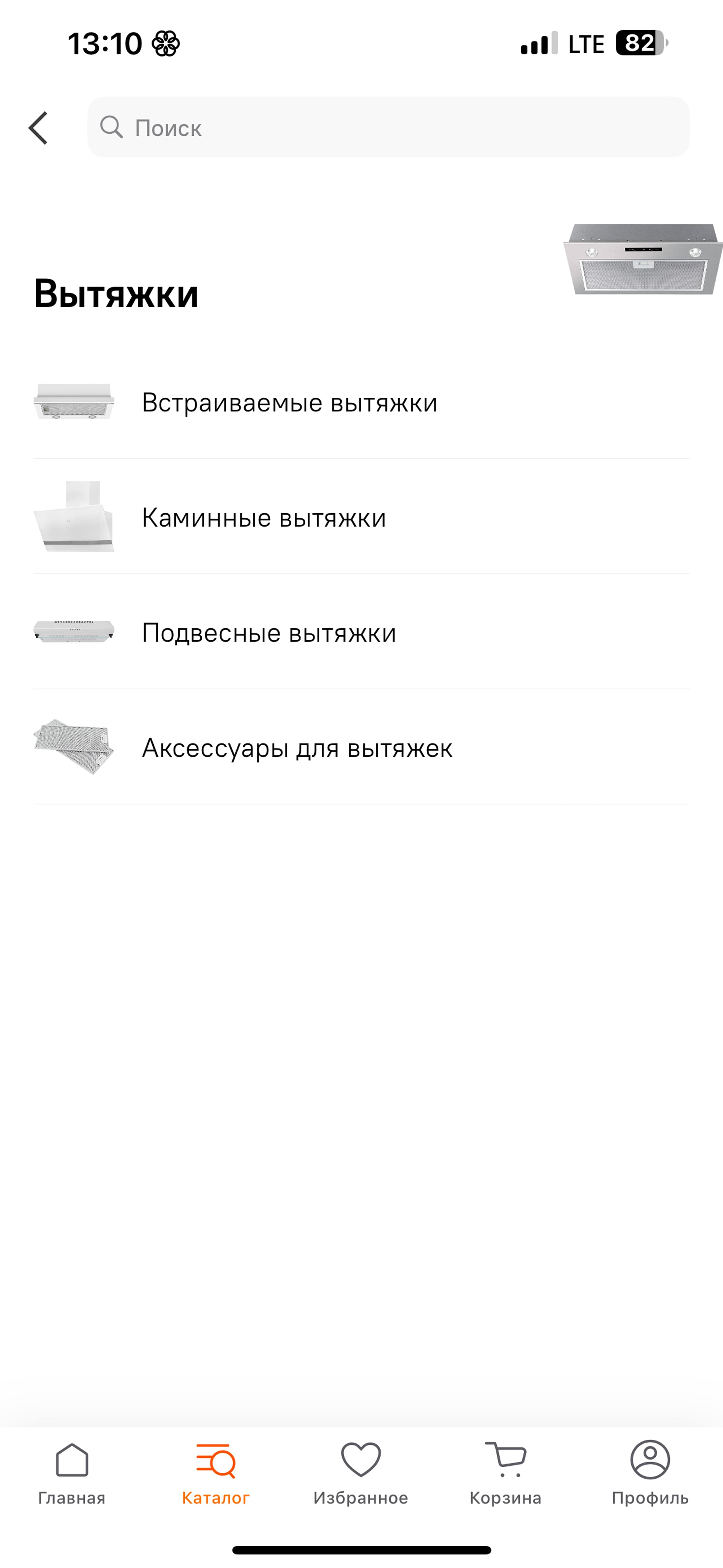Open Каминные вытяжки category

pos(361,517)
